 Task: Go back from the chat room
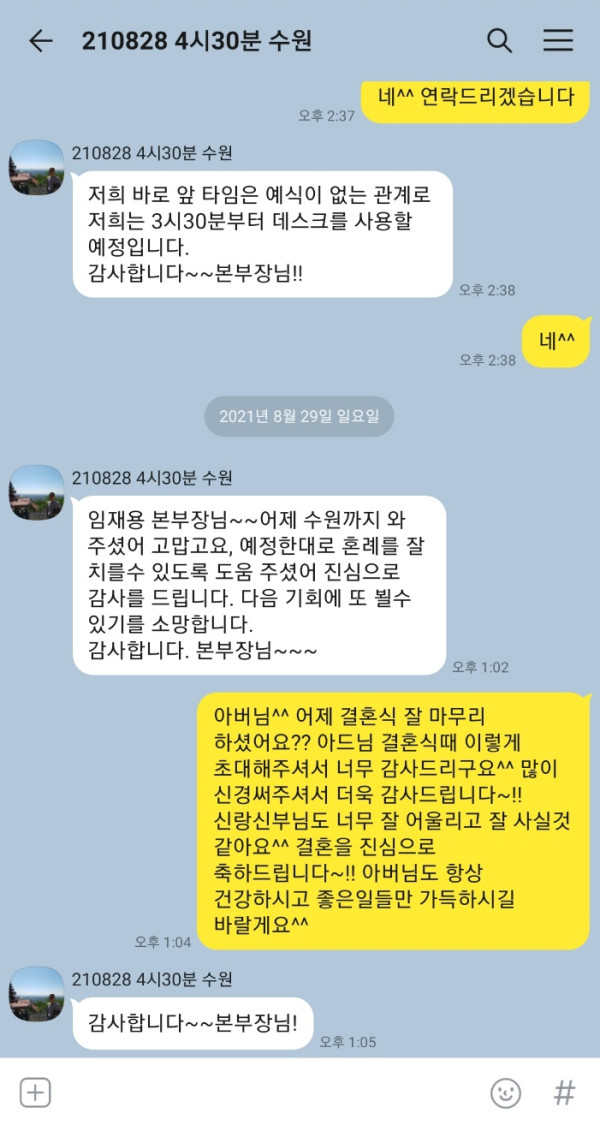click(x=40, y=41)
